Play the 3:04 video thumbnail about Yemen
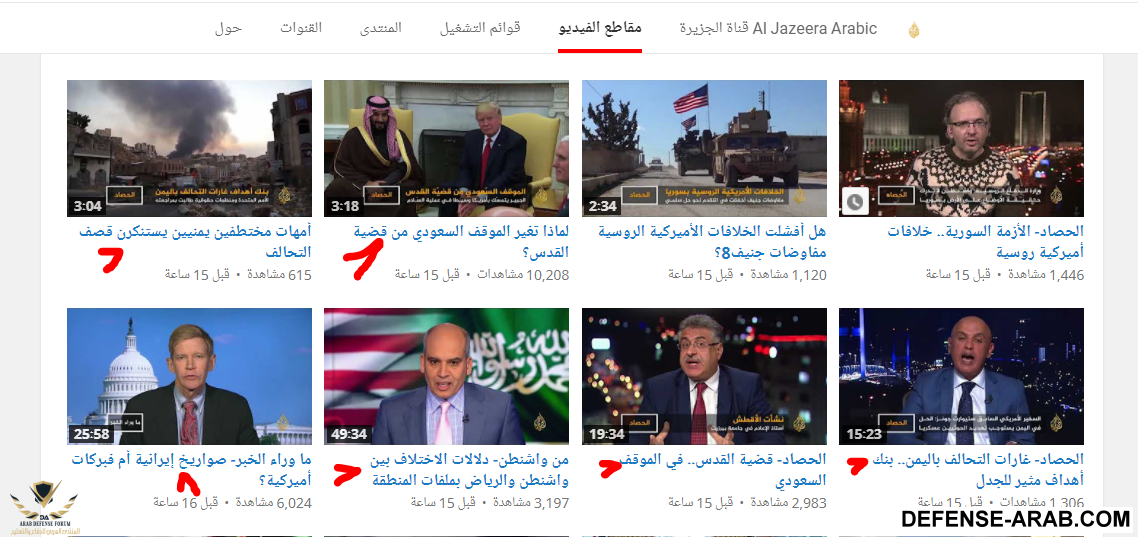The height and width of the screenshot is (537, 1138). (x=189, y=148)
